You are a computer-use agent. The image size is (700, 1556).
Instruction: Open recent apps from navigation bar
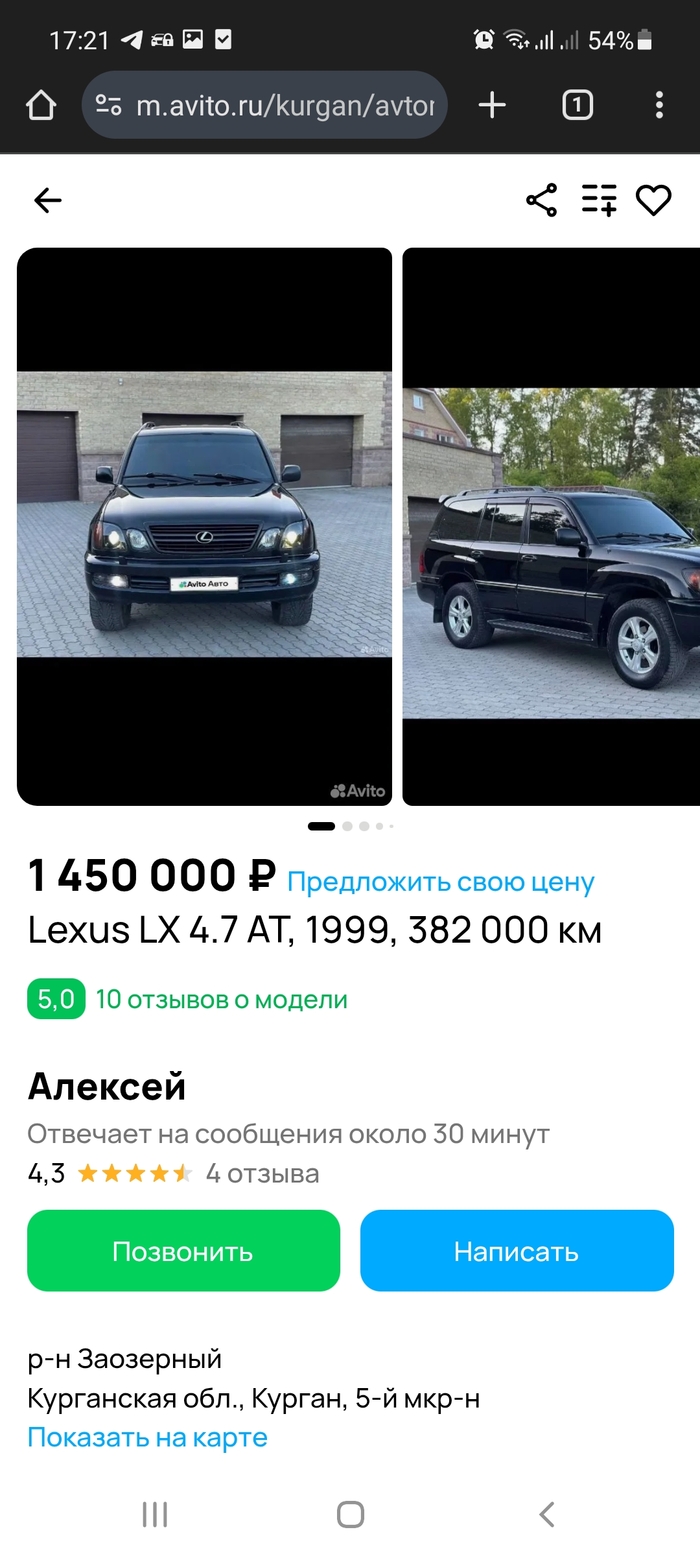tap(154, 1514)
